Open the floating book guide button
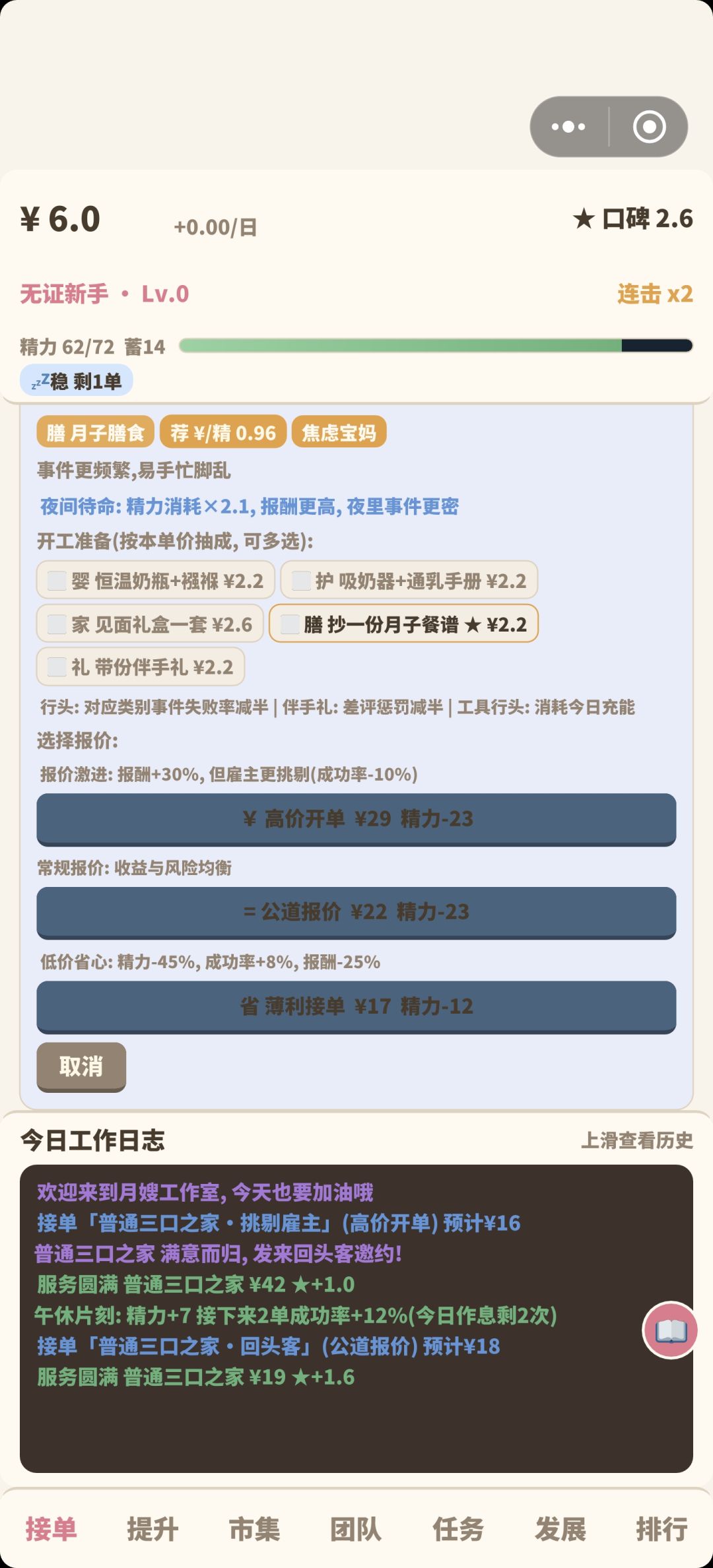This screenshot has width=713, height=1568. pos(671,1330)
